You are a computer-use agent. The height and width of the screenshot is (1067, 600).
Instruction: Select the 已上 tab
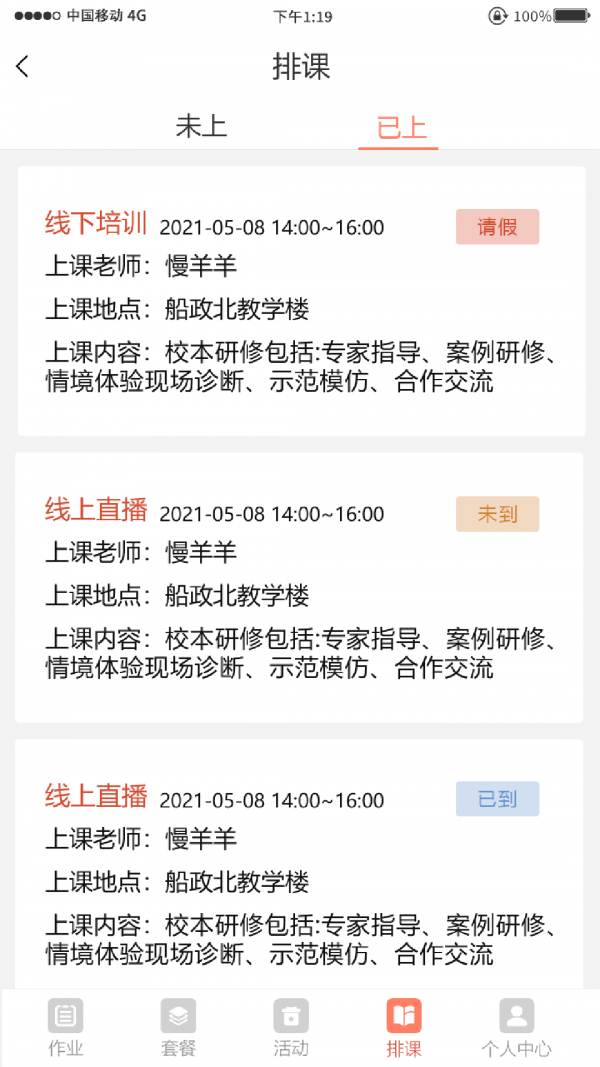pyautogui.click(x=401, y=128)
